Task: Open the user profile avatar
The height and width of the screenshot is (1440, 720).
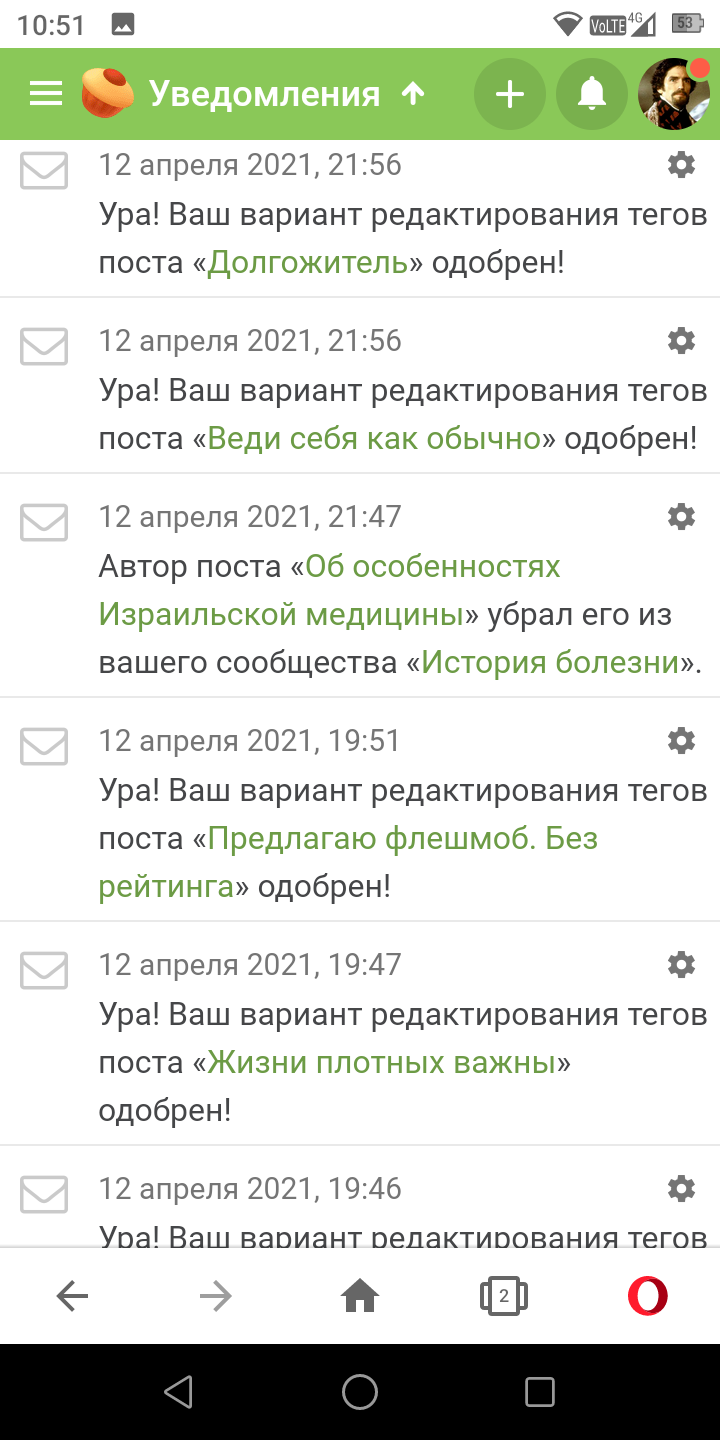Action: (x=674, y=94)
